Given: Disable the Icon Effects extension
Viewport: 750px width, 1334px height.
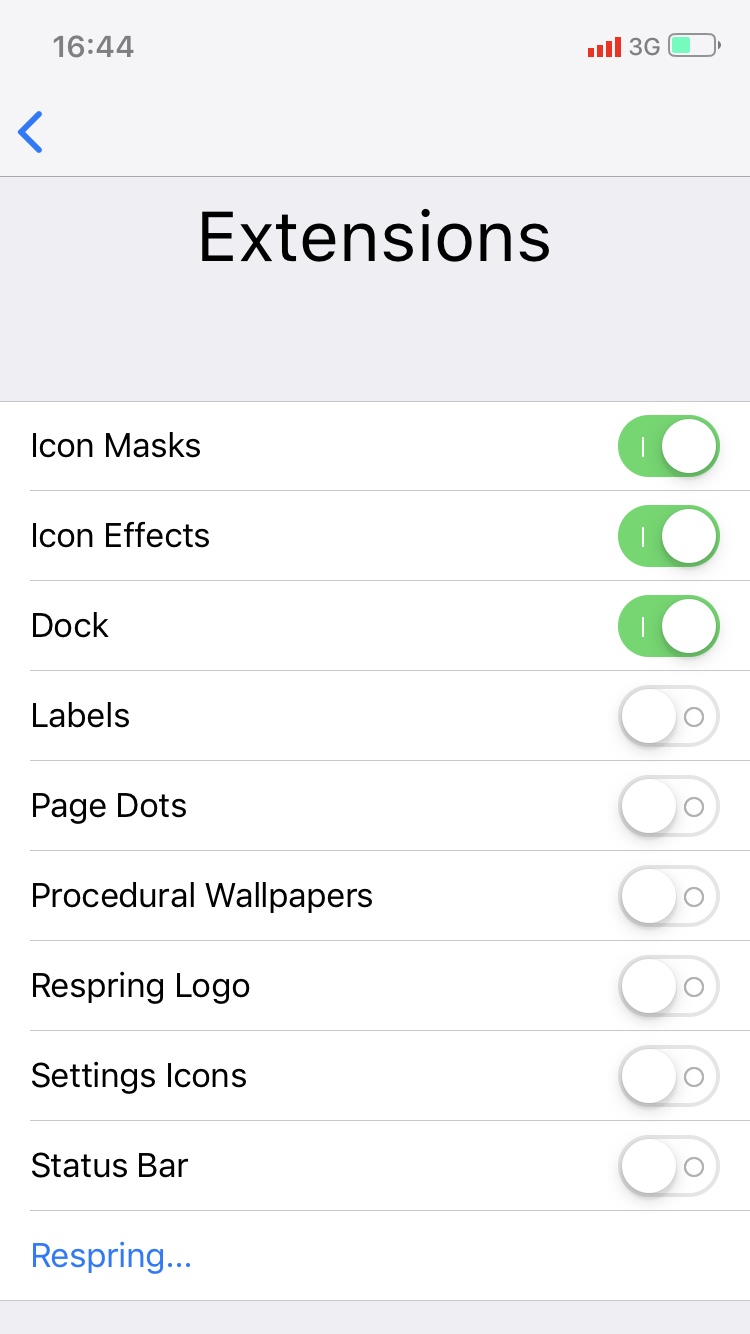Looking at the screenshot, I should click(x=668, y=536).
